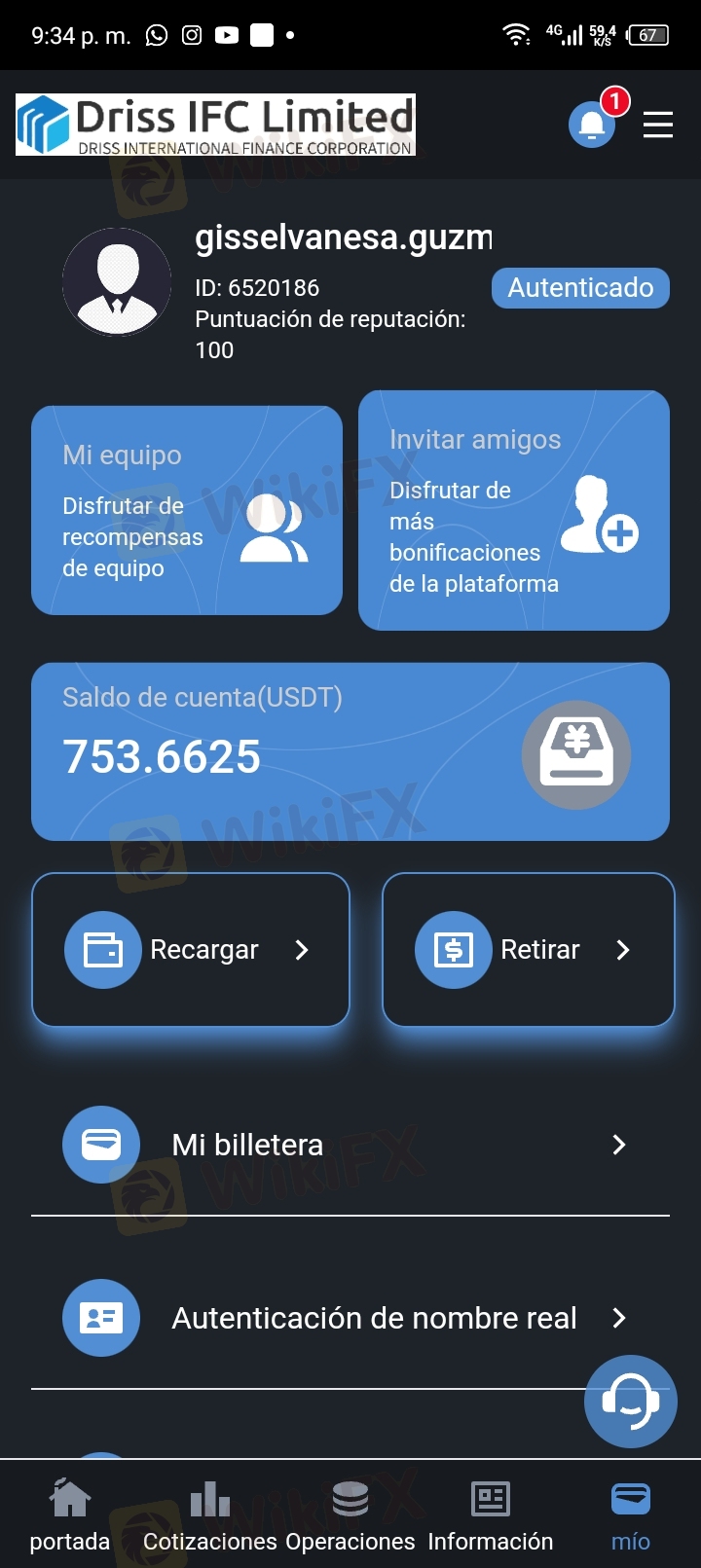Viewport: 701px width, 1568px height.
Task: Switch to the Cotizaciones tab
Action: tap(210, 1514)
